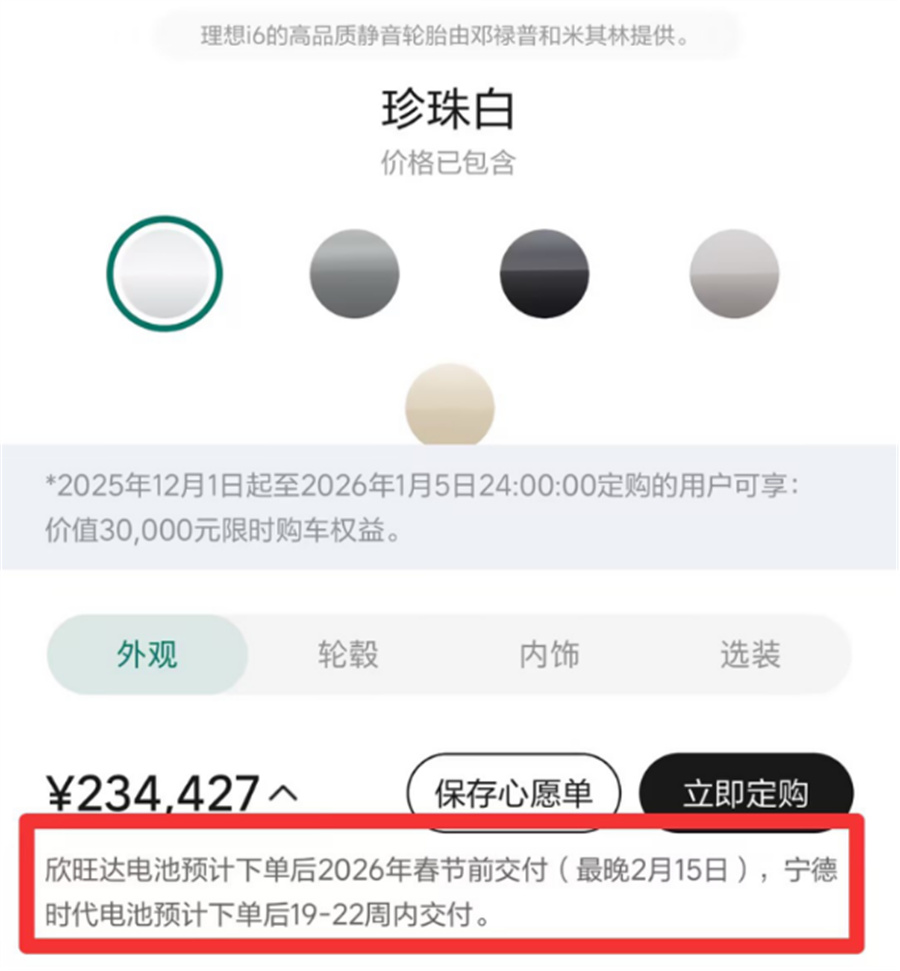The image size is (900, 971).
Task: Choose the beige gold color swatch
Action: pyautogui.click(x=449, y=407)
